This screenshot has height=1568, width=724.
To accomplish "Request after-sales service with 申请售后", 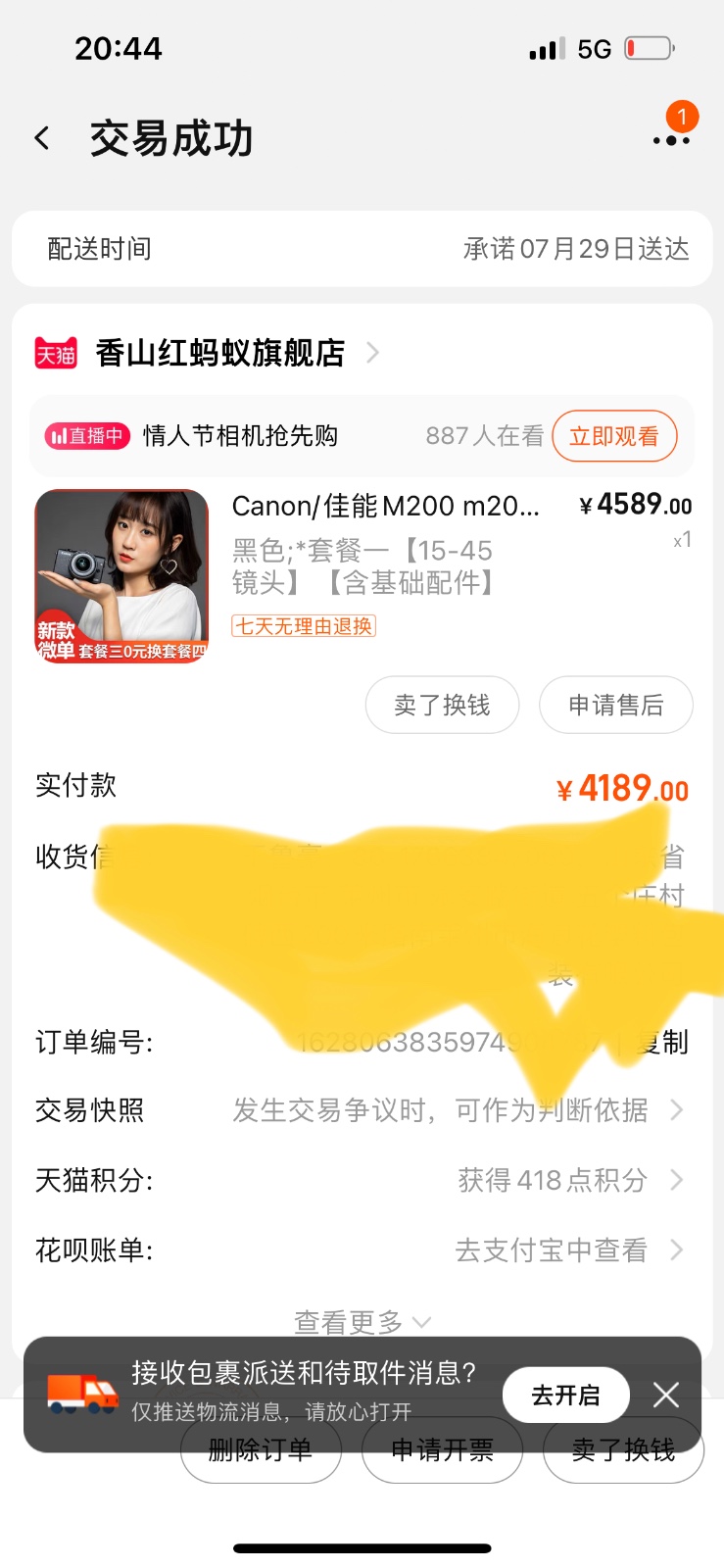I will (615, 705).
